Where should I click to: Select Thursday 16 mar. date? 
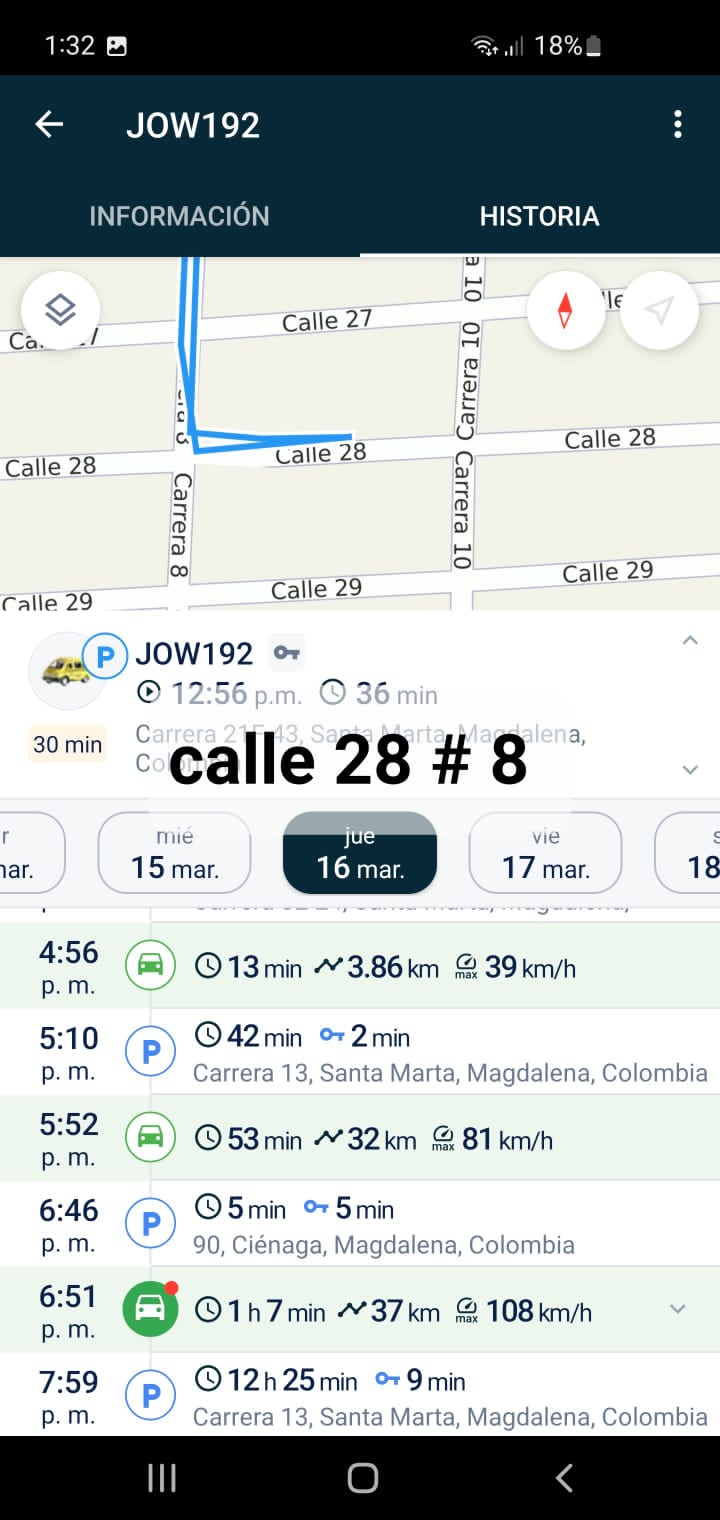tap(360, 853)
